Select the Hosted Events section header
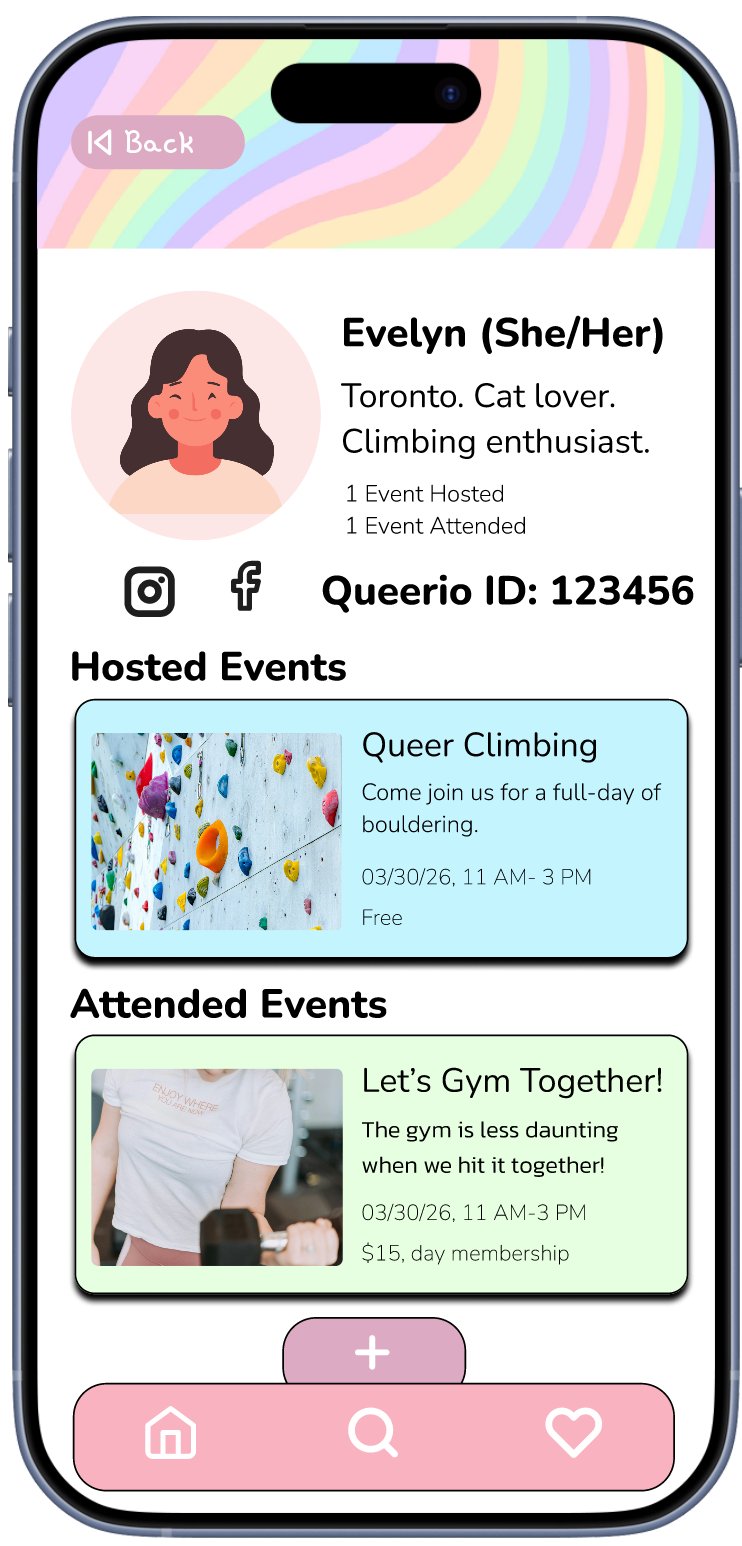Viewport: 742px width, 1546px height. [207, 667]
